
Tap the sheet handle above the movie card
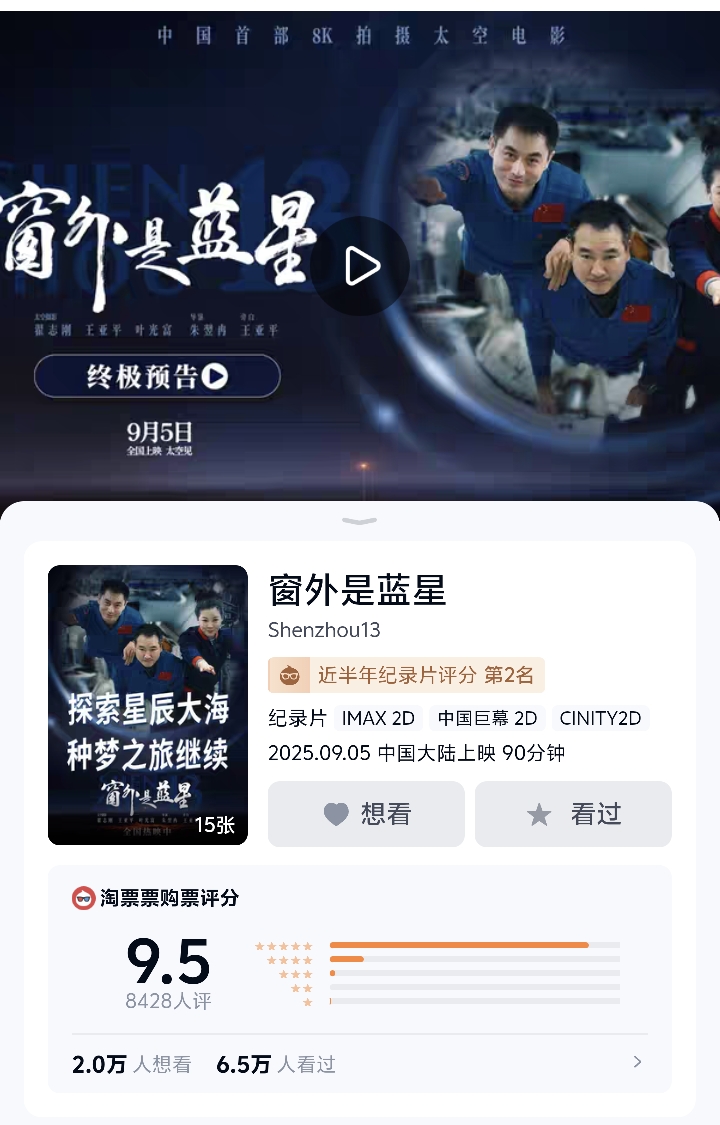359,521
